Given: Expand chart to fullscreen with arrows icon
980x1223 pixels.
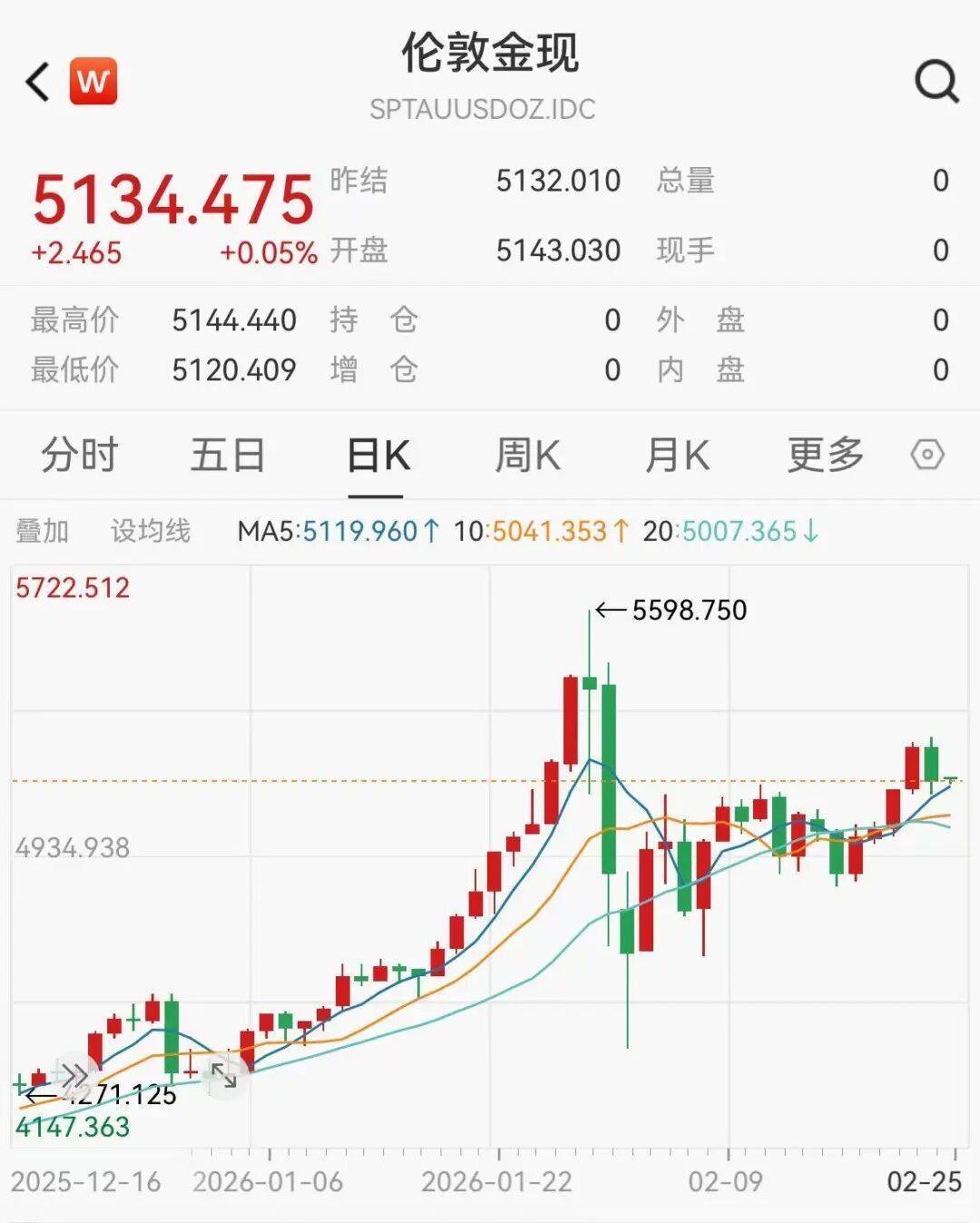Looking at the screenshot, I should pyautogui.click(x=223, y=1076).
